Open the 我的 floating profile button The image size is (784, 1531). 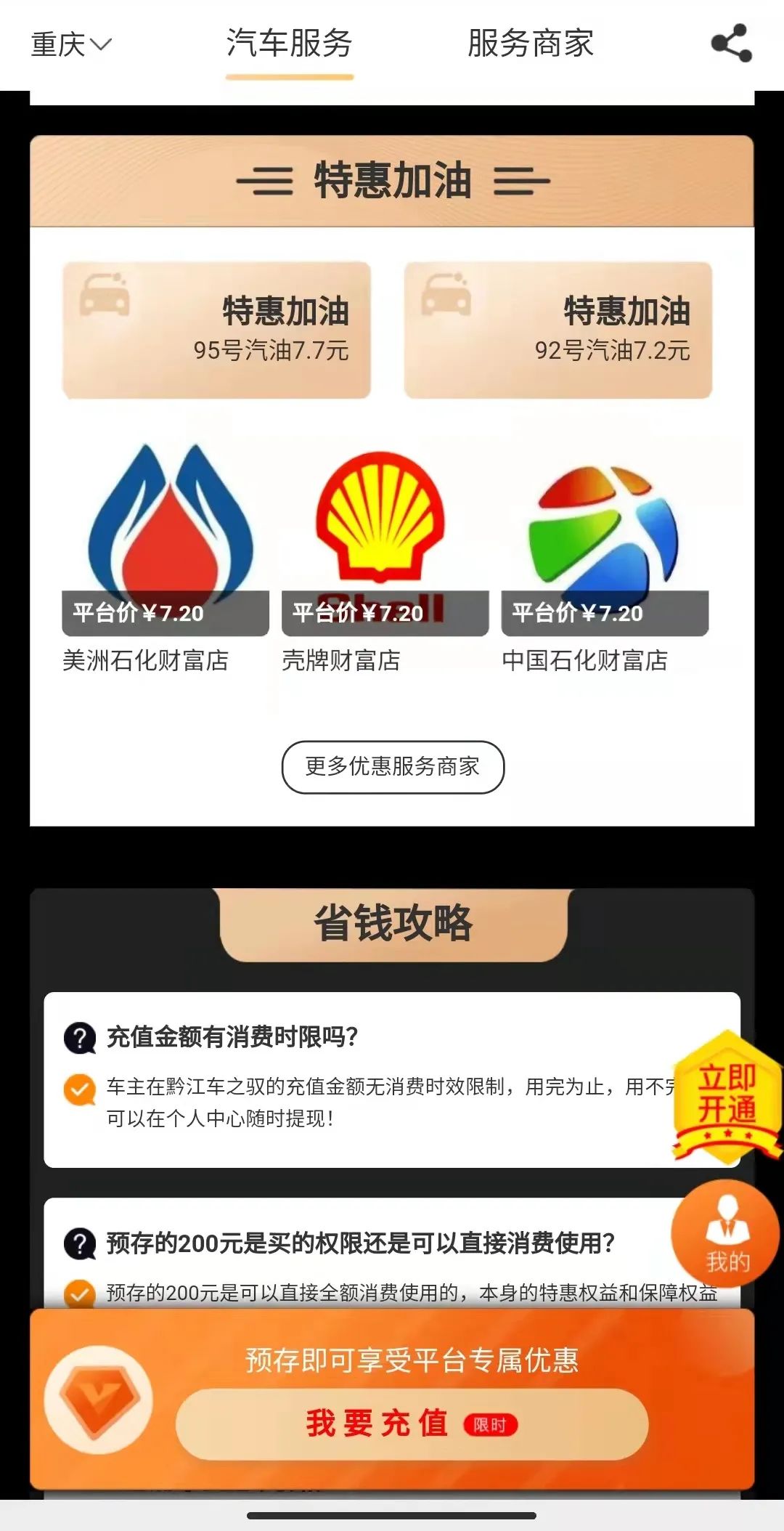726,1234
